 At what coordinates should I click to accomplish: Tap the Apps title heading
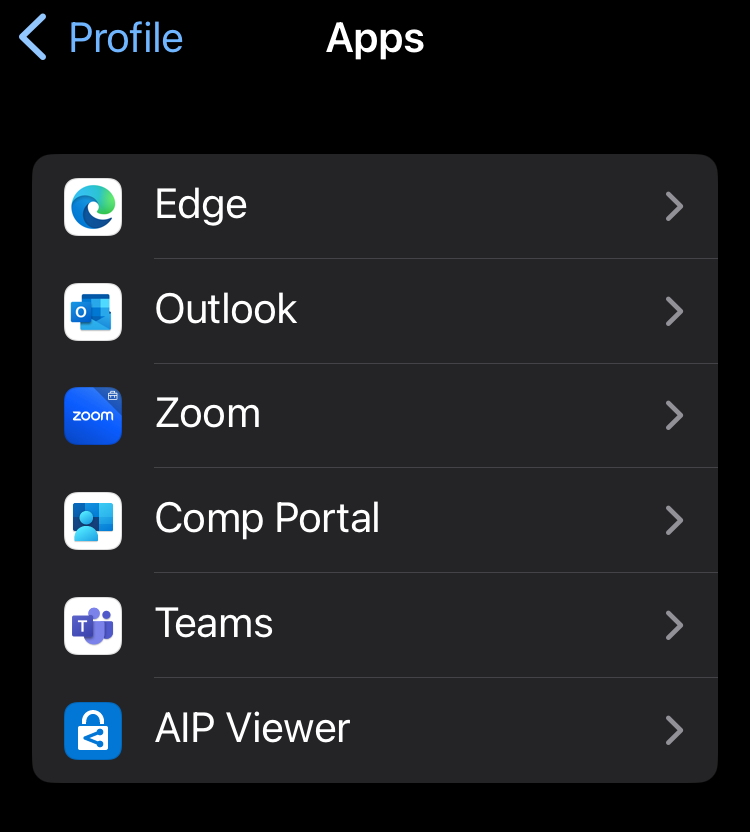coord(375,38)
